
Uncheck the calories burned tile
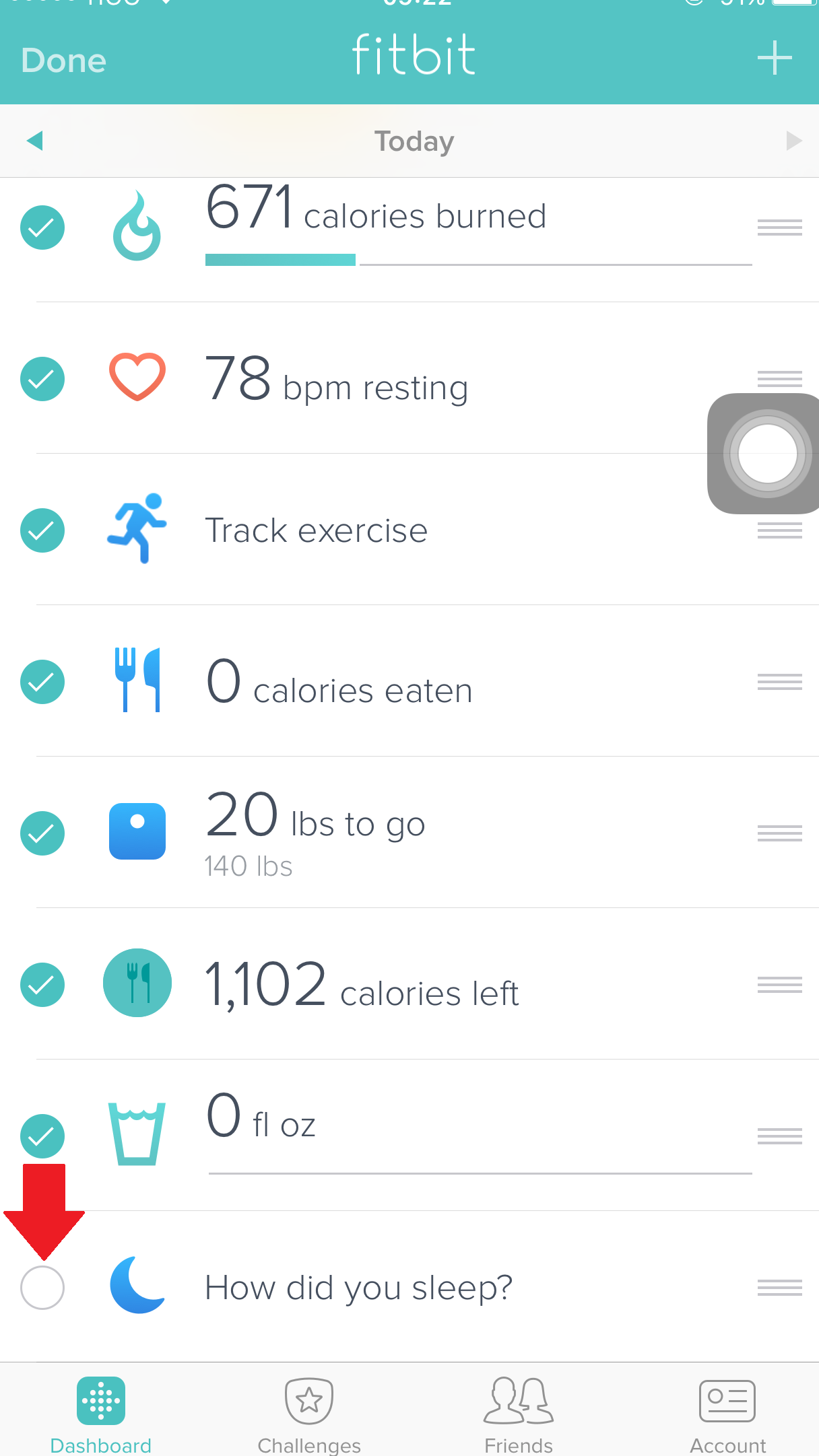(42, 228)
